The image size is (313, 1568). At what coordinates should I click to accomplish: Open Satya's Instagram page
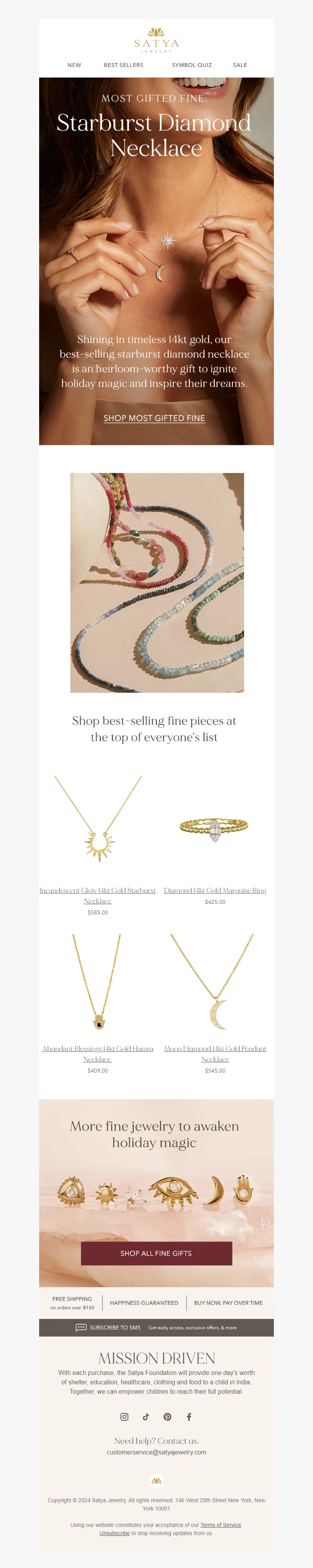point(124,1416)
